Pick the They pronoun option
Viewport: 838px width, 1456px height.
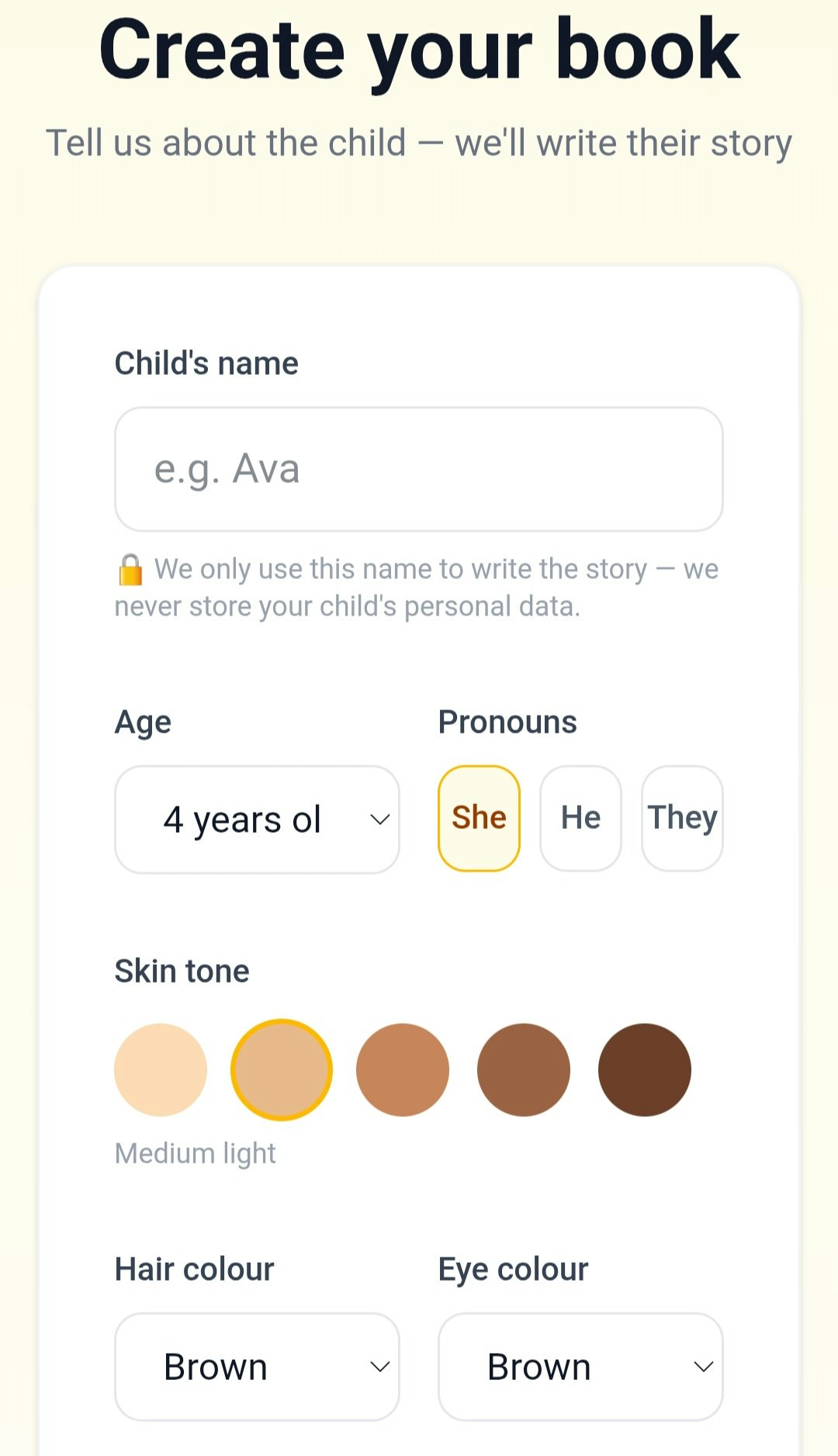[682, 818]
